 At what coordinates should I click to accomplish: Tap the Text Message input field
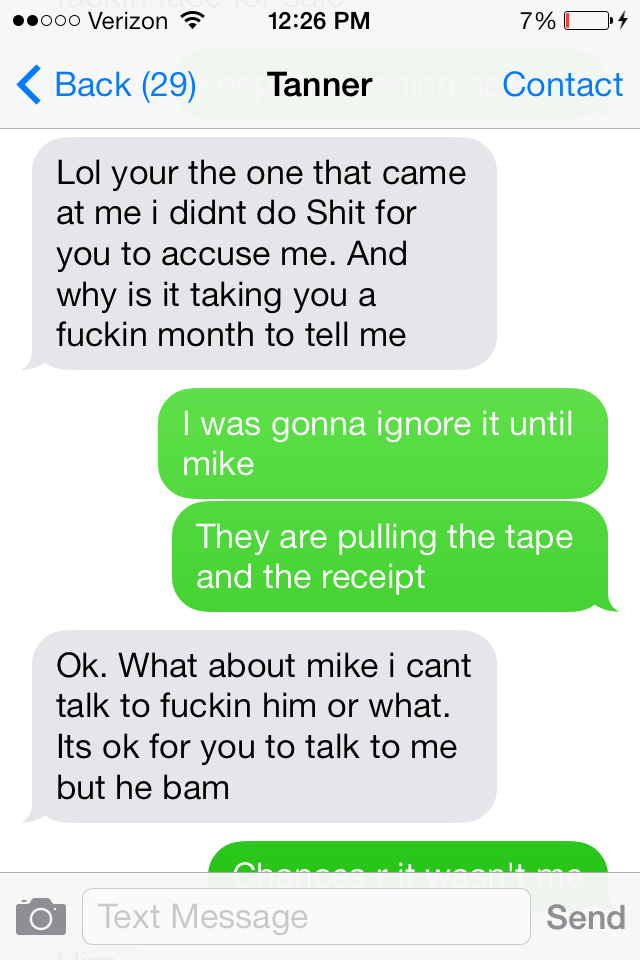coord(305,916)
